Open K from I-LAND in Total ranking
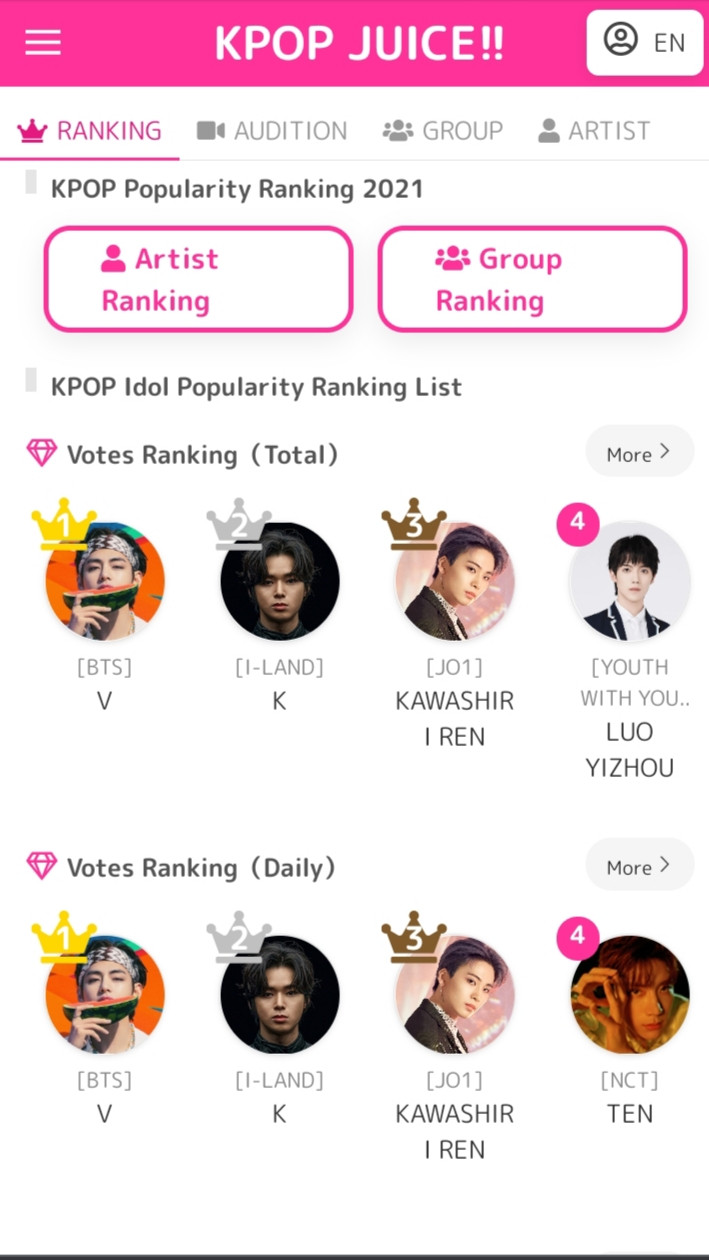The width and height of the screenshot is (709, 1260). 280,581
